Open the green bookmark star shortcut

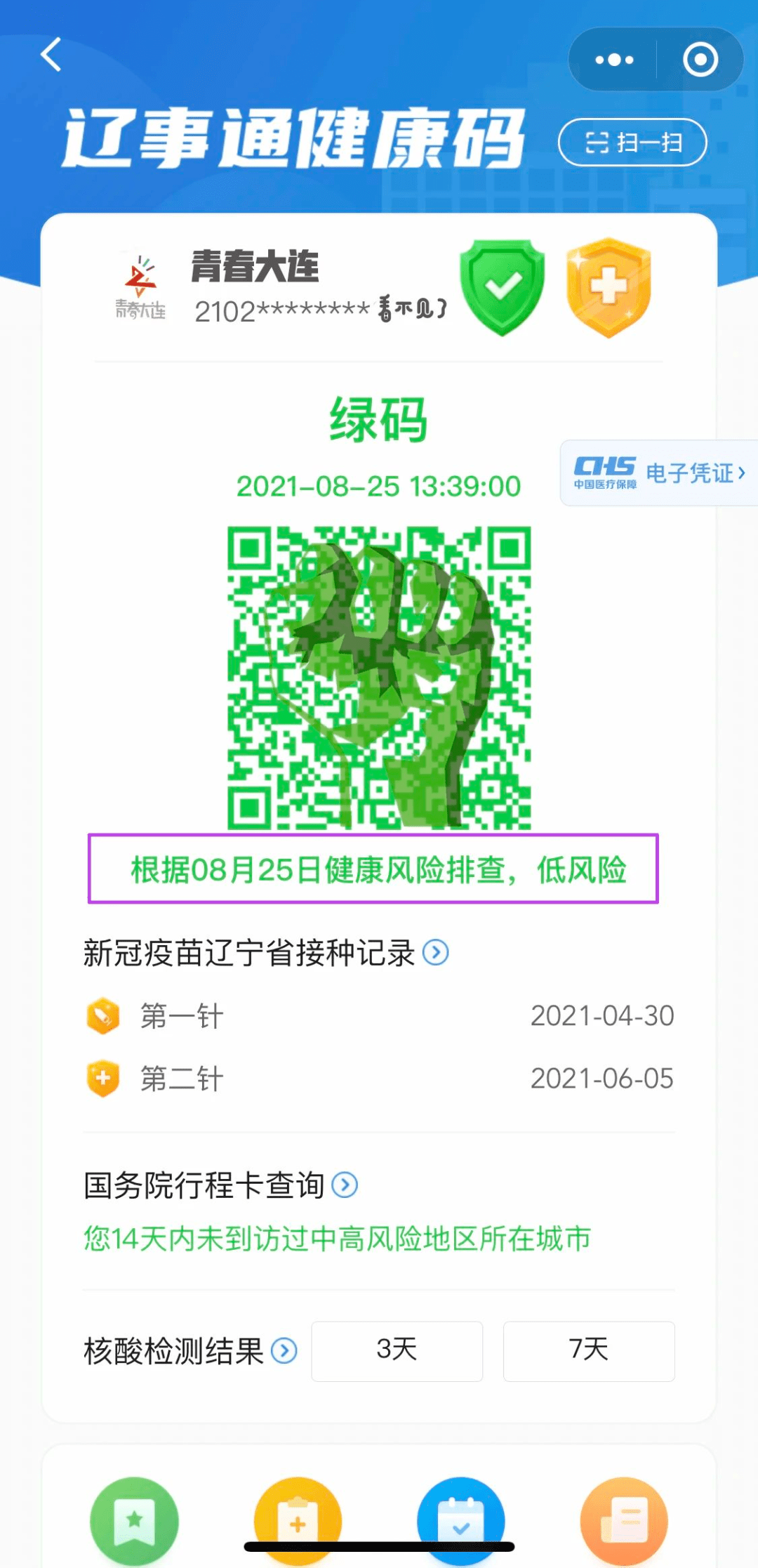tap(134, 1520)
